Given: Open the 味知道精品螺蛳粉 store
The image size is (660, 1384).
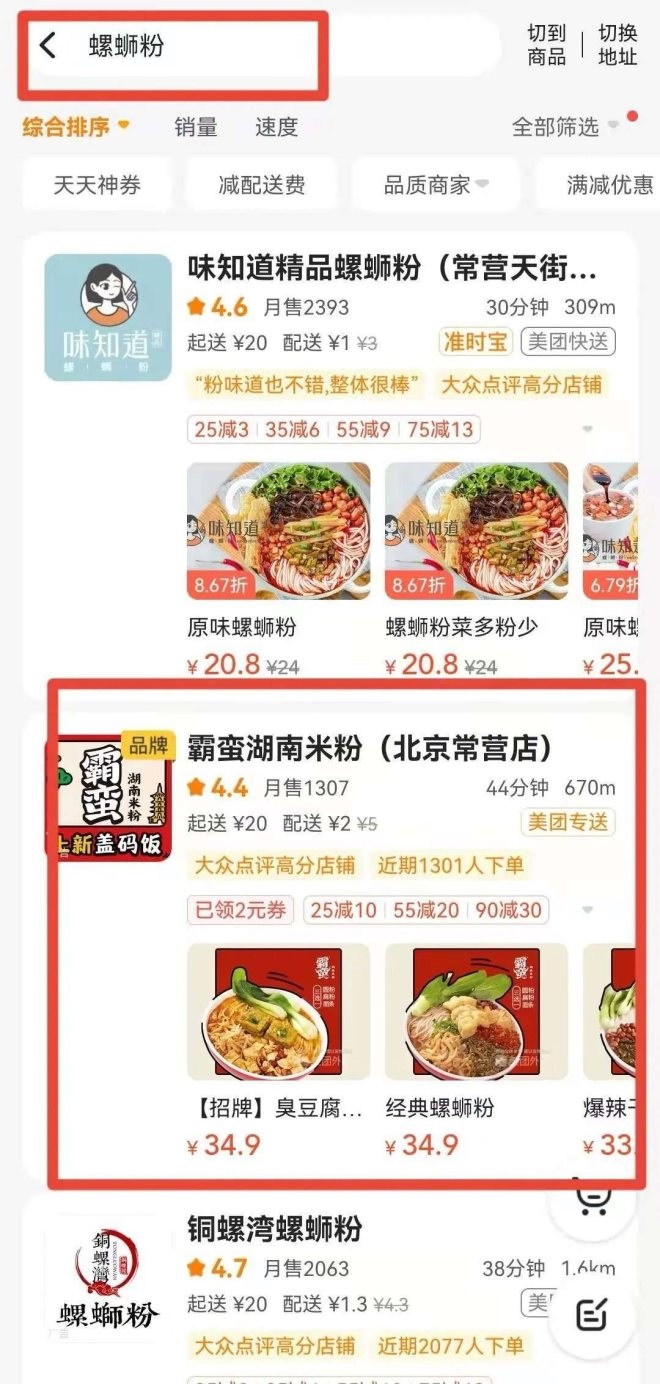Looking at the screenshot, I should [392, 269].
